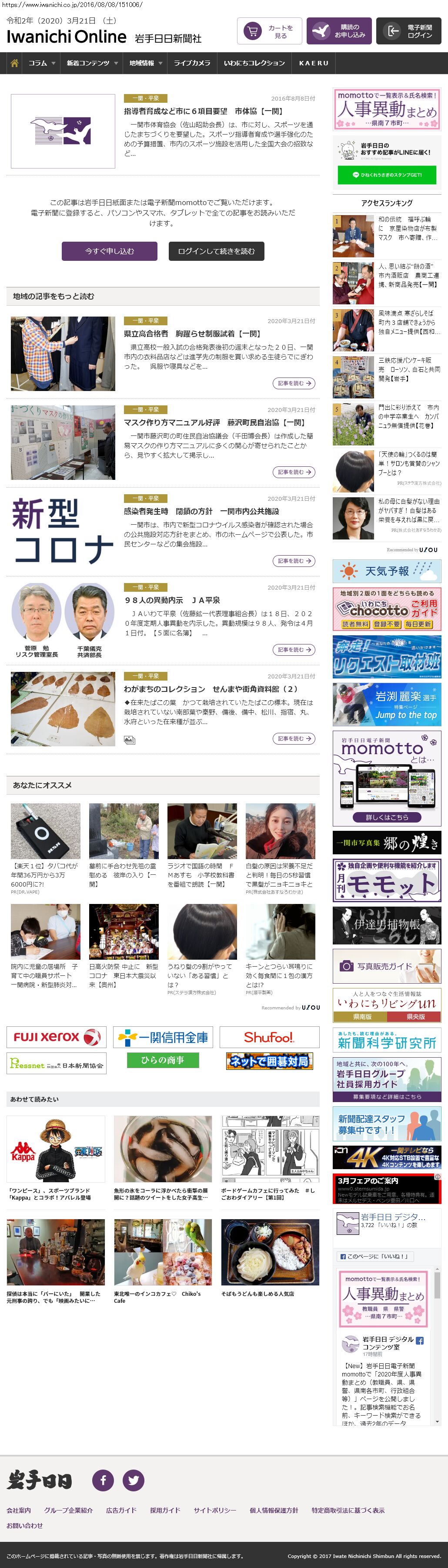Select the 今すぐ申し込む button
Screen dimensions: 448x1568
[110, 251]
